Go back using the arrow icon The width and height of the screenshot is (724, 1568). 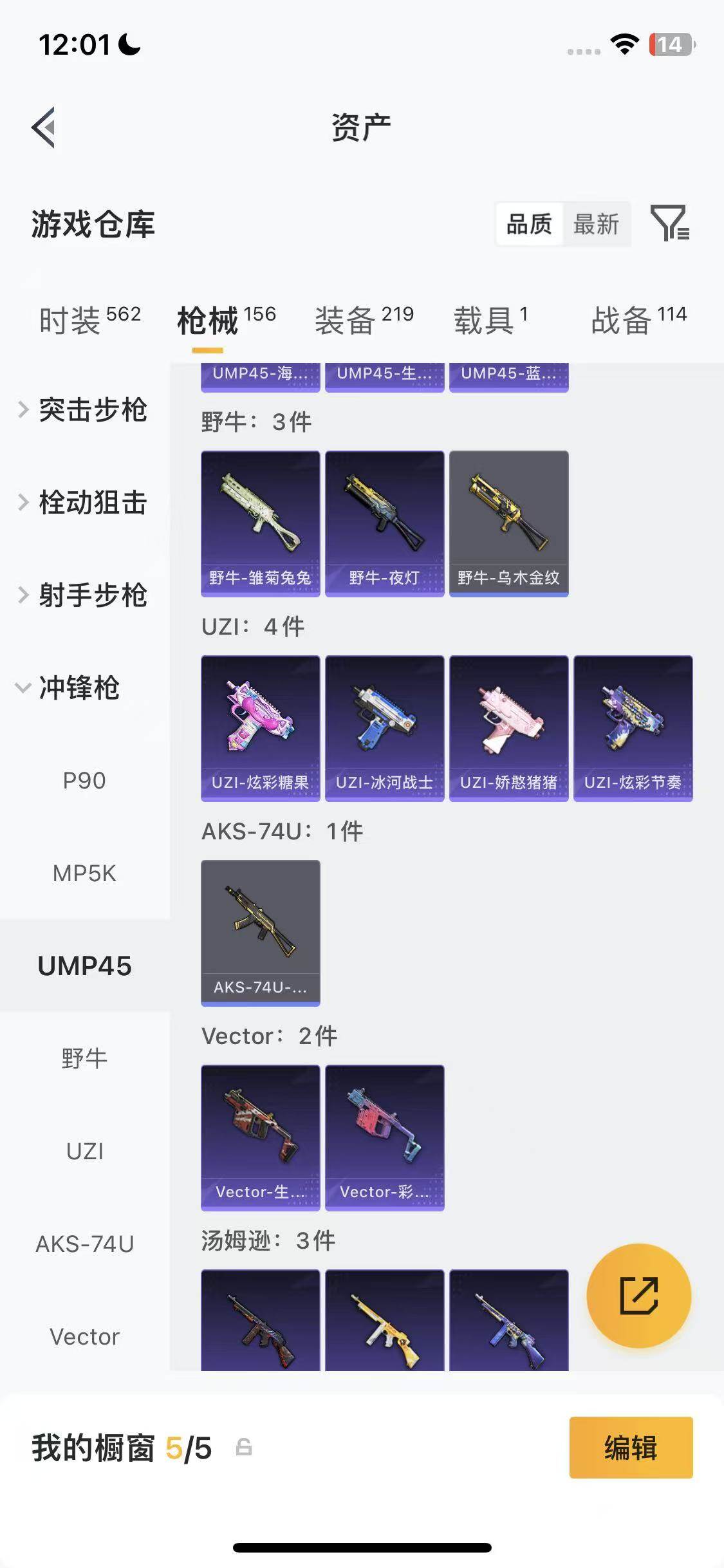click(x=44, y=127)
